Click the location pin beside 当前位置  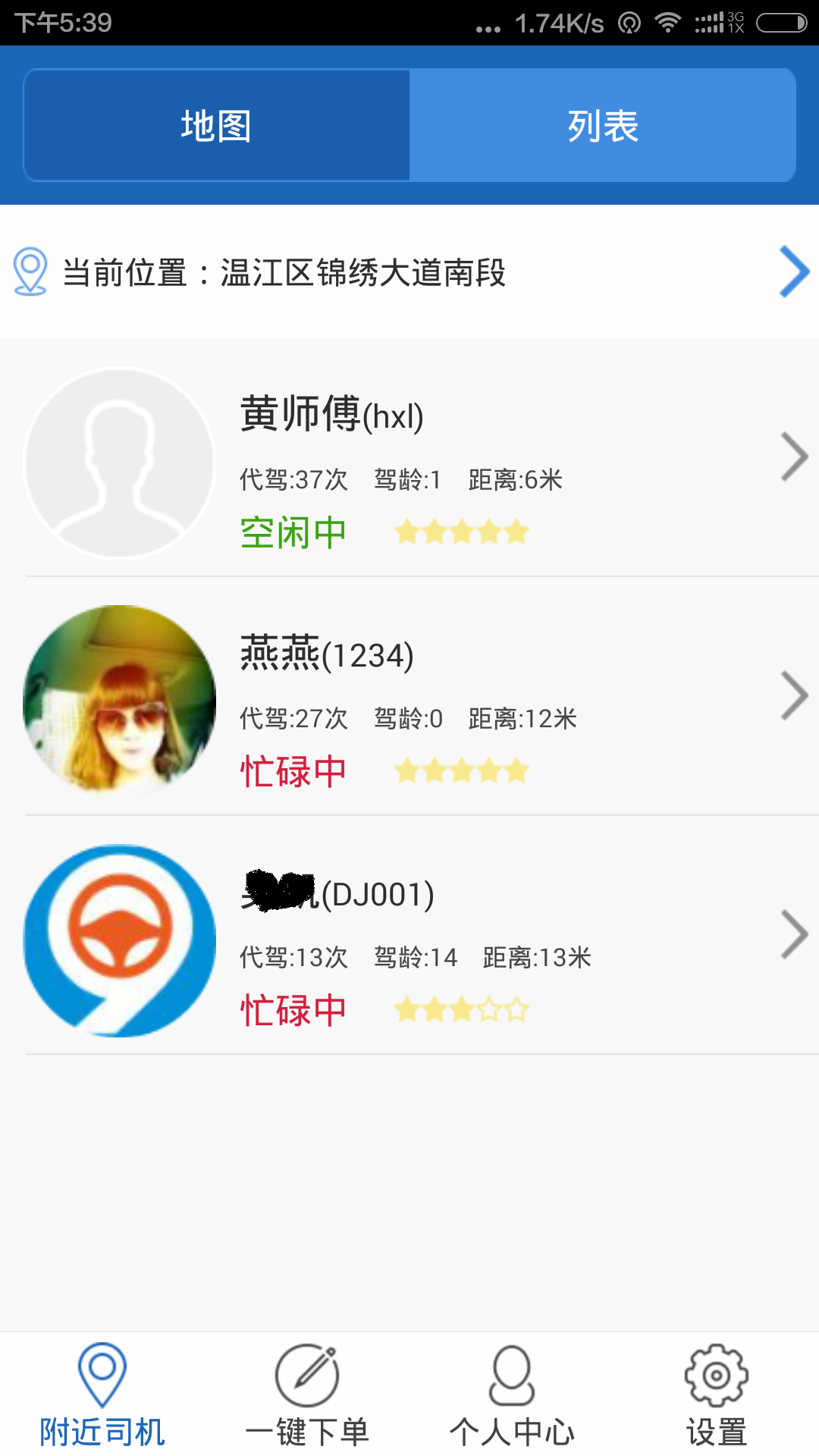(30, 273)
